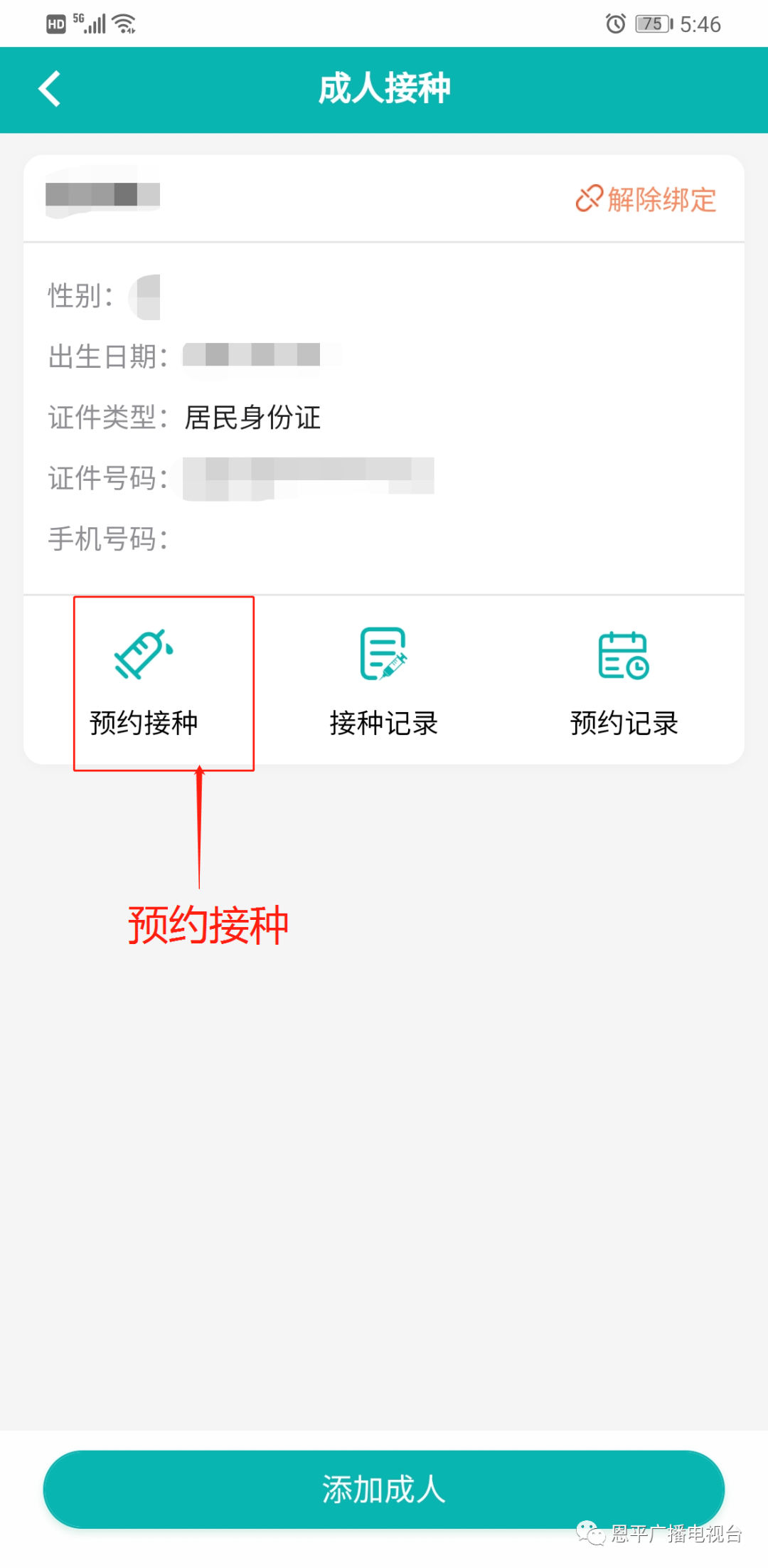
Task: Tap 解除绑定 to unbind this person
Action: coord(646,199)
